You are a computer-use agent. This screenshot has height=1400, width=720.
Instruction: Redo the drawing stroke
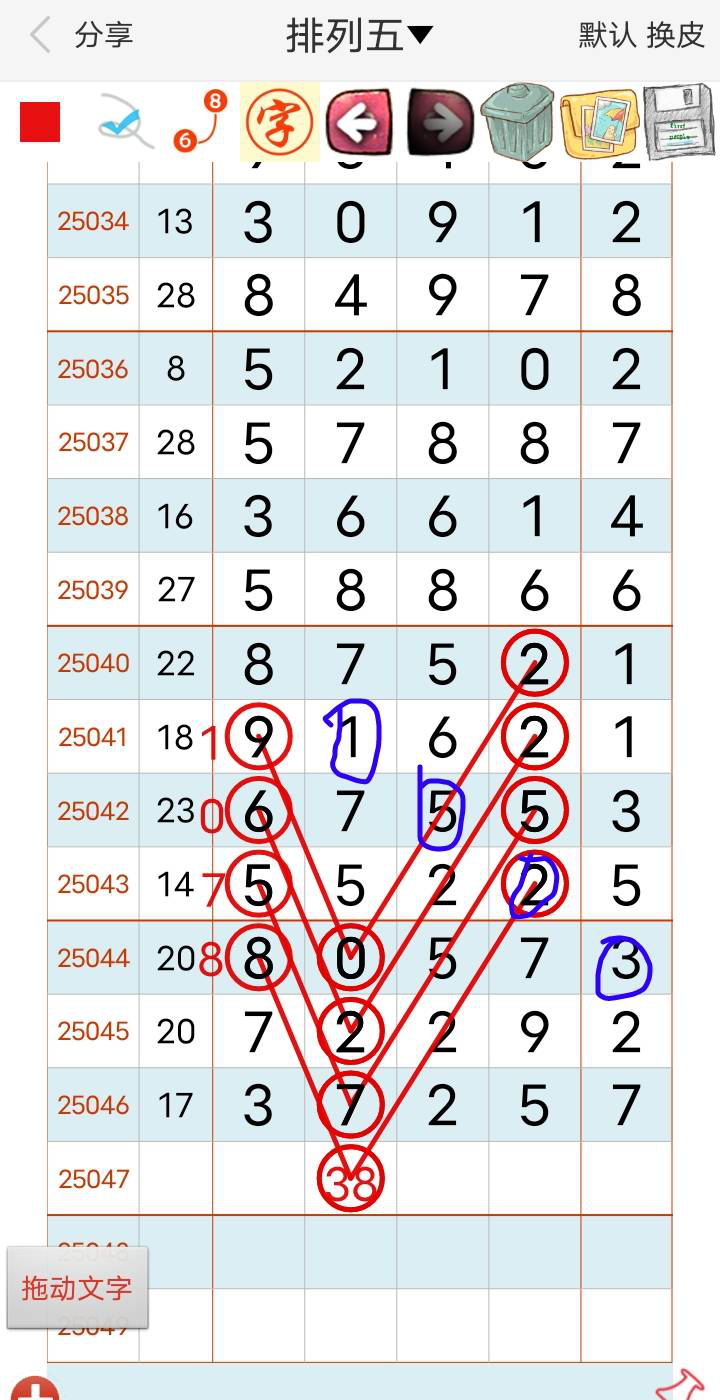tap(441, 122)
